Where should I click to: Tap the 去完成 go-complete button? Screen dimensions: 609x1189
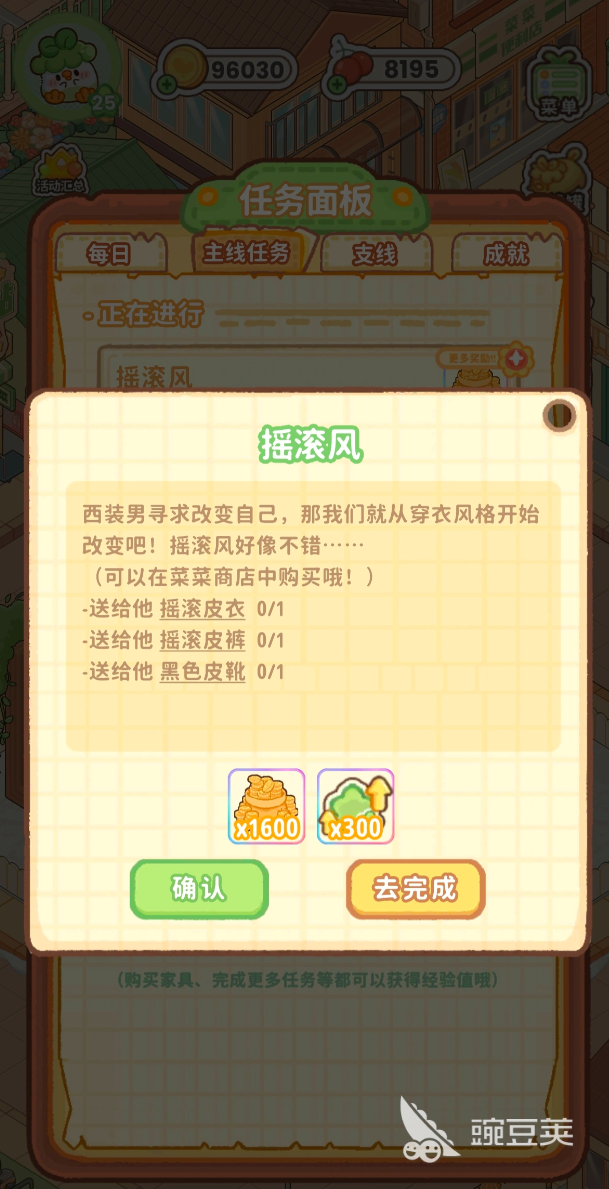[x=415, y=889]
